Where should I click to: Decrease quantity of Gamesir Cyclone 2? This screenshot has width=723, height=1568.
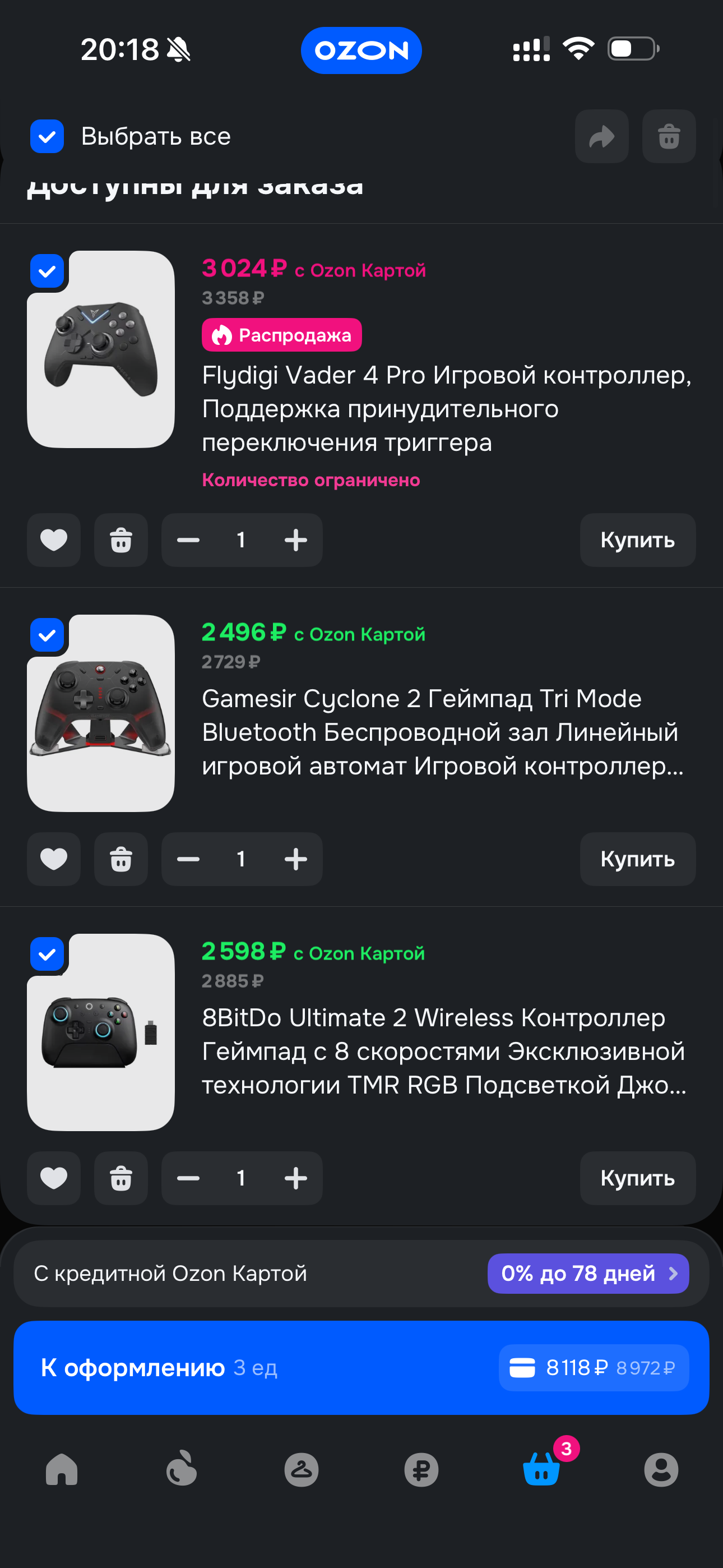tap(188, 859)
